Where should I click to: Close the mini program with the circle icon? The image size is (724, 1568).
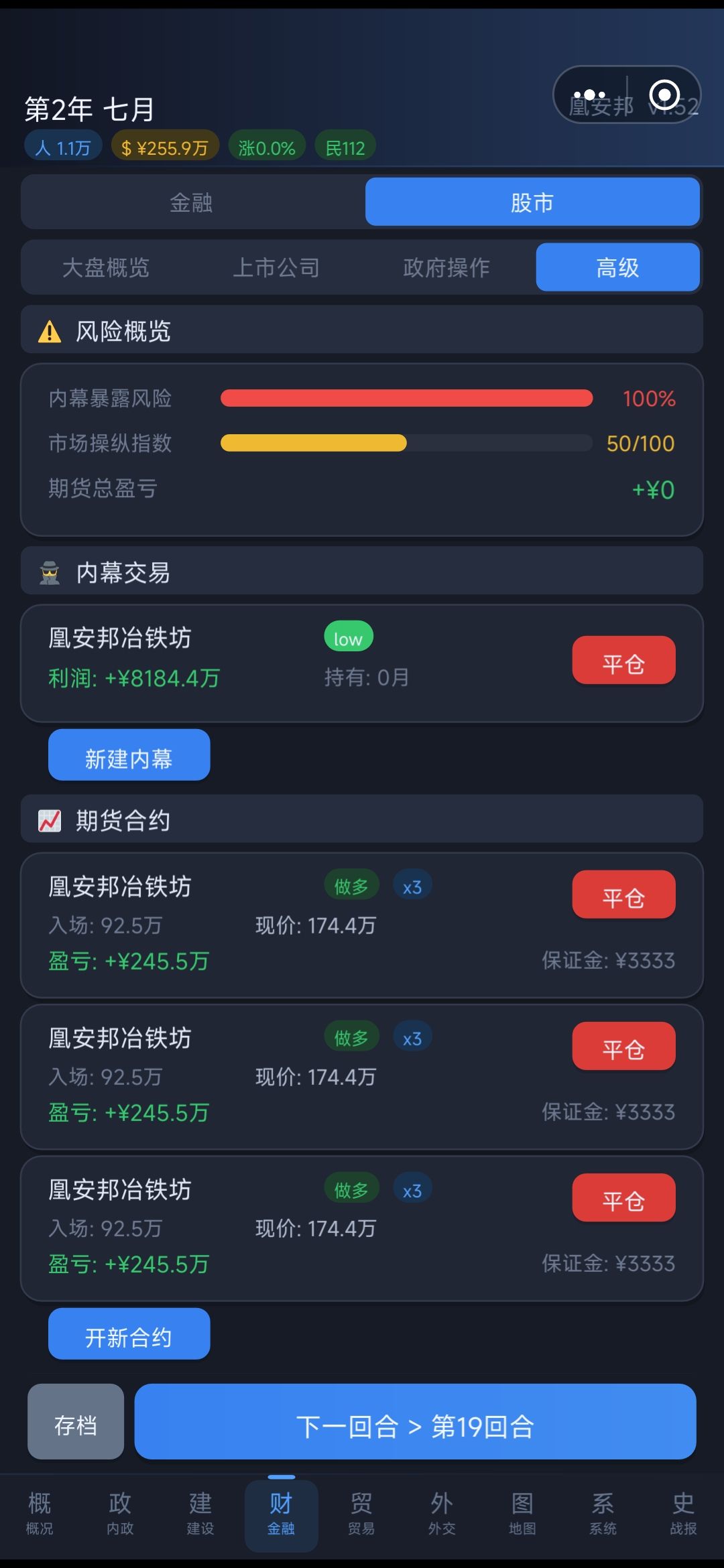coord(664,95)
